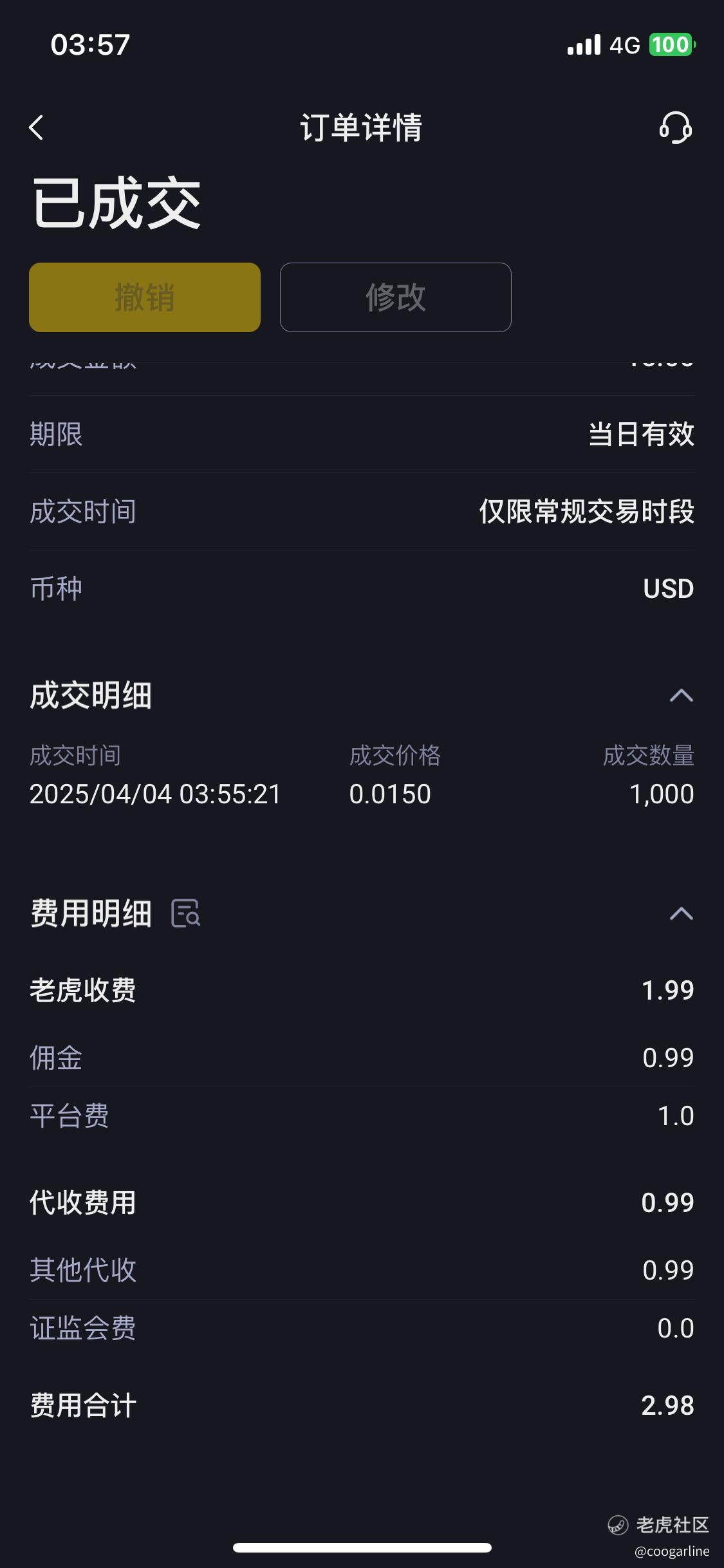Collapse the 成交明细 section
Screen dimensions: 724x1568
682,696
